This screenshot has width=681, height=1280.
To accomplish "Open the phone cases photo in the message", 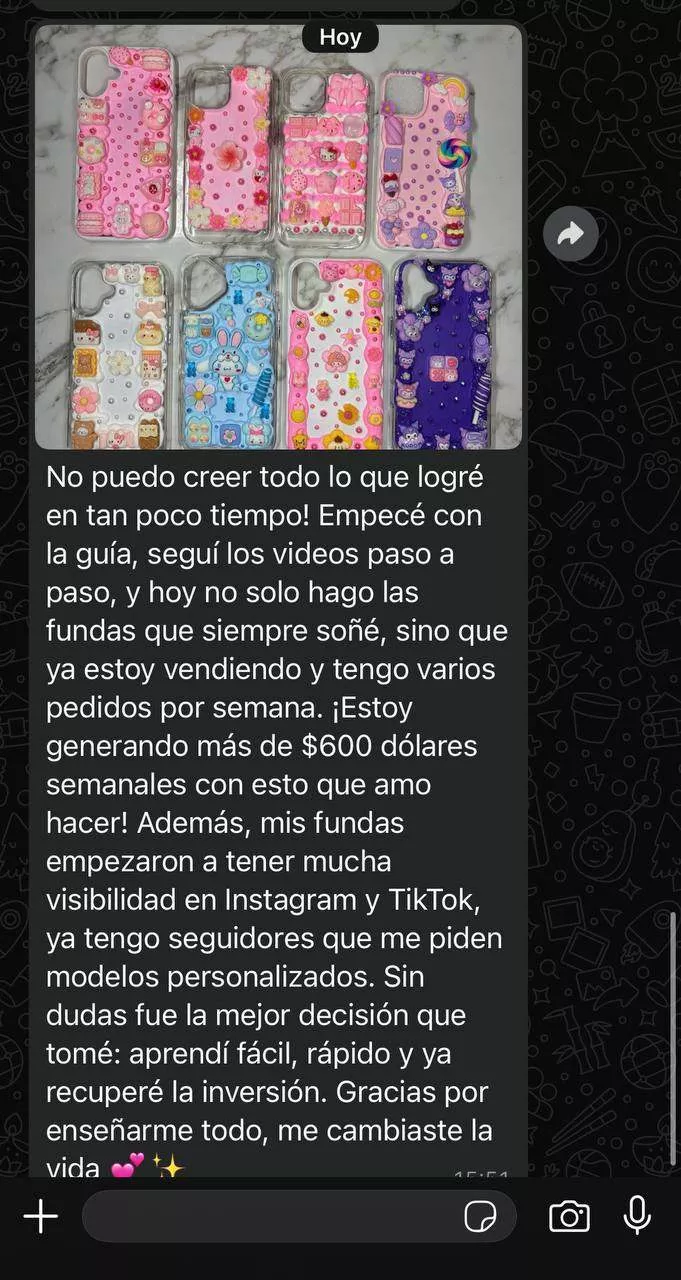I will pyautogui.click(x=278, y=238).
